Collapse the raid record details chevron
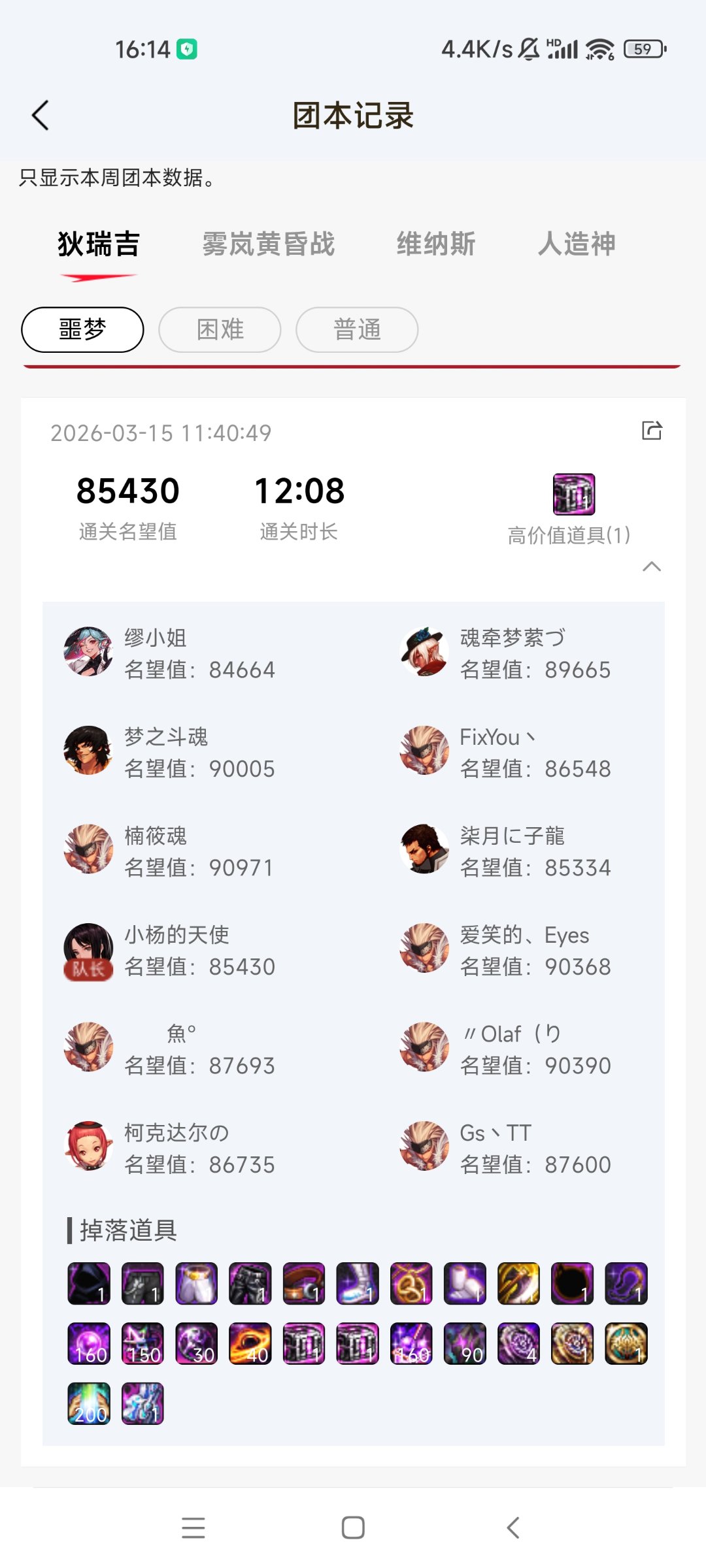Viewport: 706px width, 1568px height. tap(652, 566)
